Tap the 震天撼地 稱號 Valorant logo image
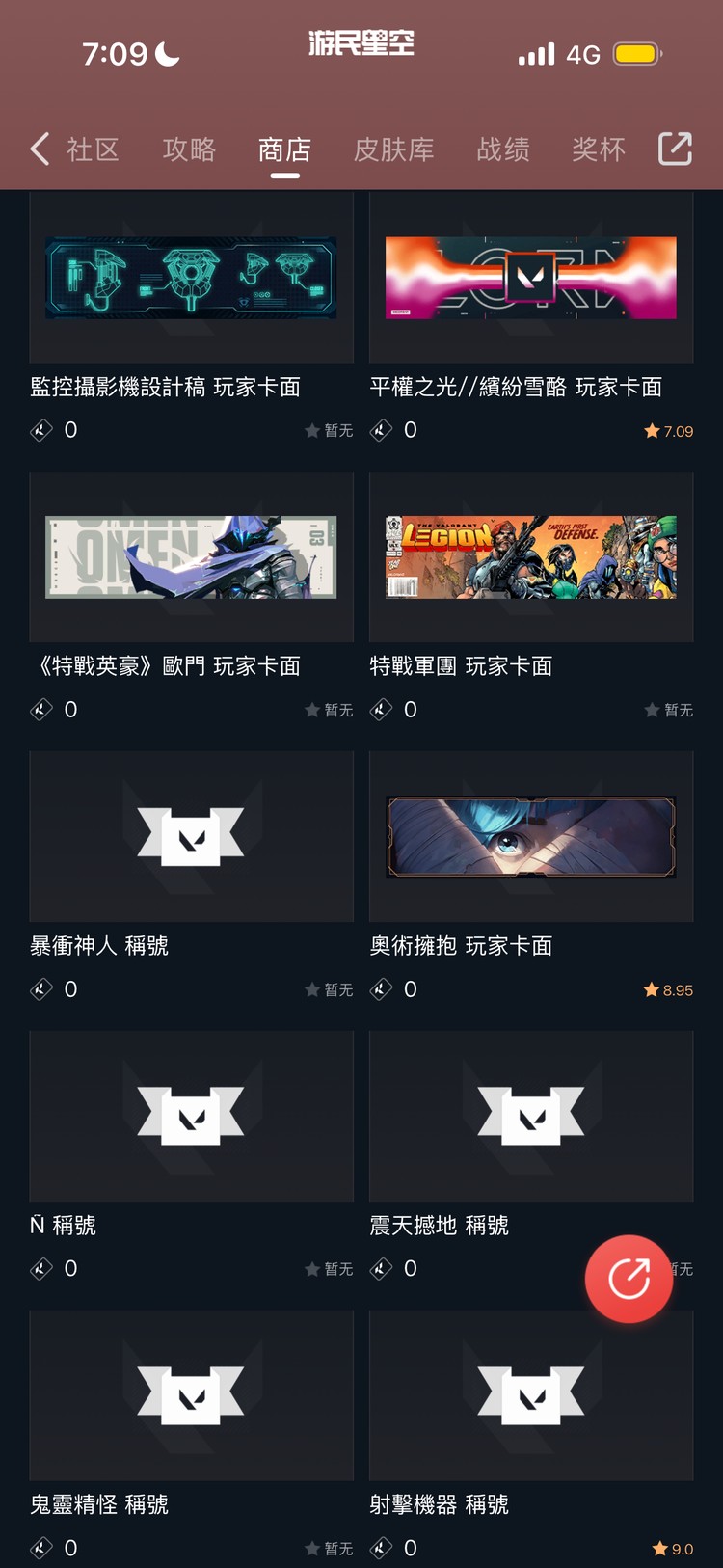The width and height of the screenshot is (723, 1568). (531, 1116)
